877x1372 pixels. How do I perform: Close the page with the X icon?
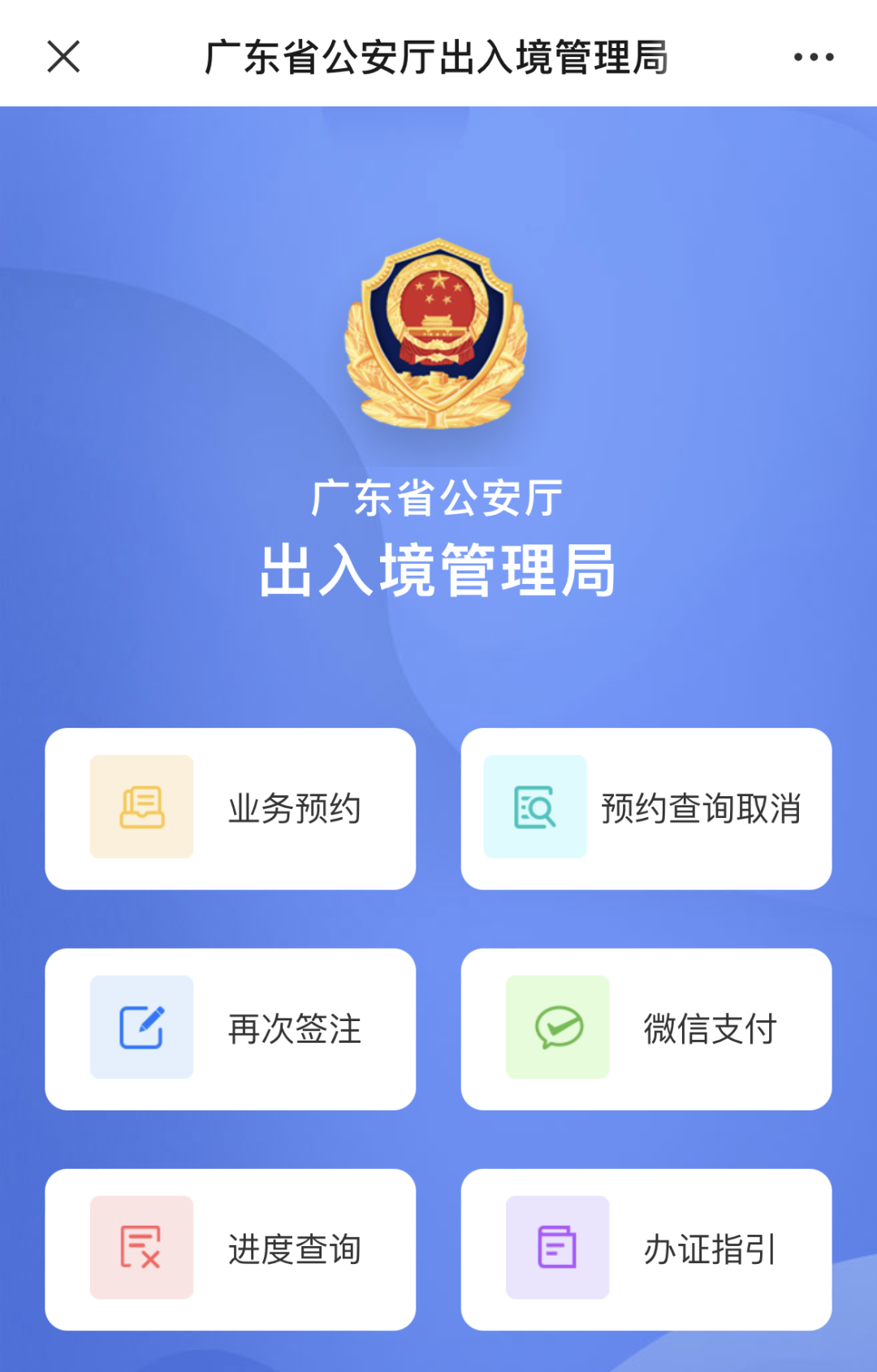coord(63,57)
